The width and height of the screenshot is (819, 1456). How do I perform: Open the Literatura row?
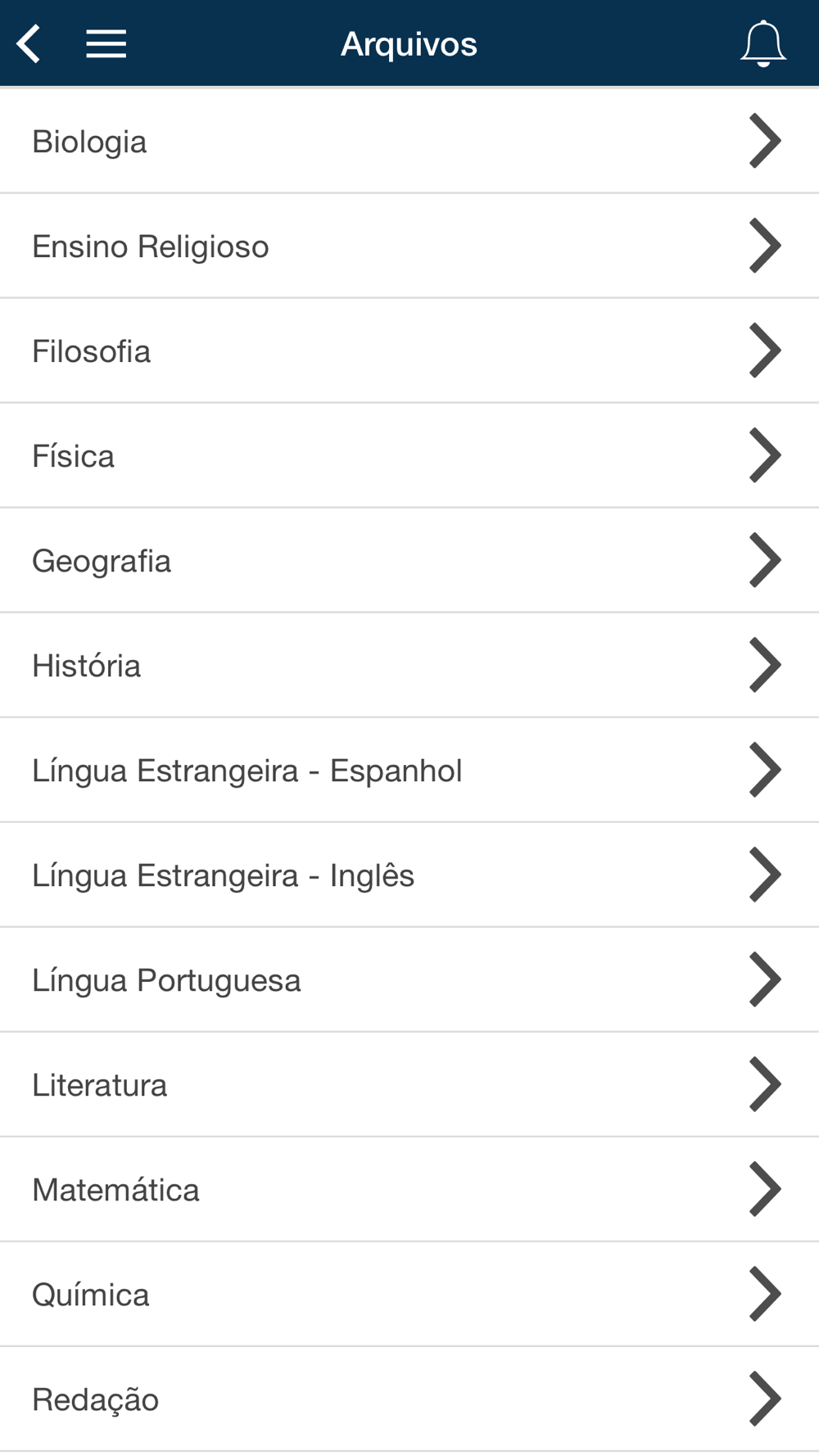pyautogui.click(x=409, y=1084)
